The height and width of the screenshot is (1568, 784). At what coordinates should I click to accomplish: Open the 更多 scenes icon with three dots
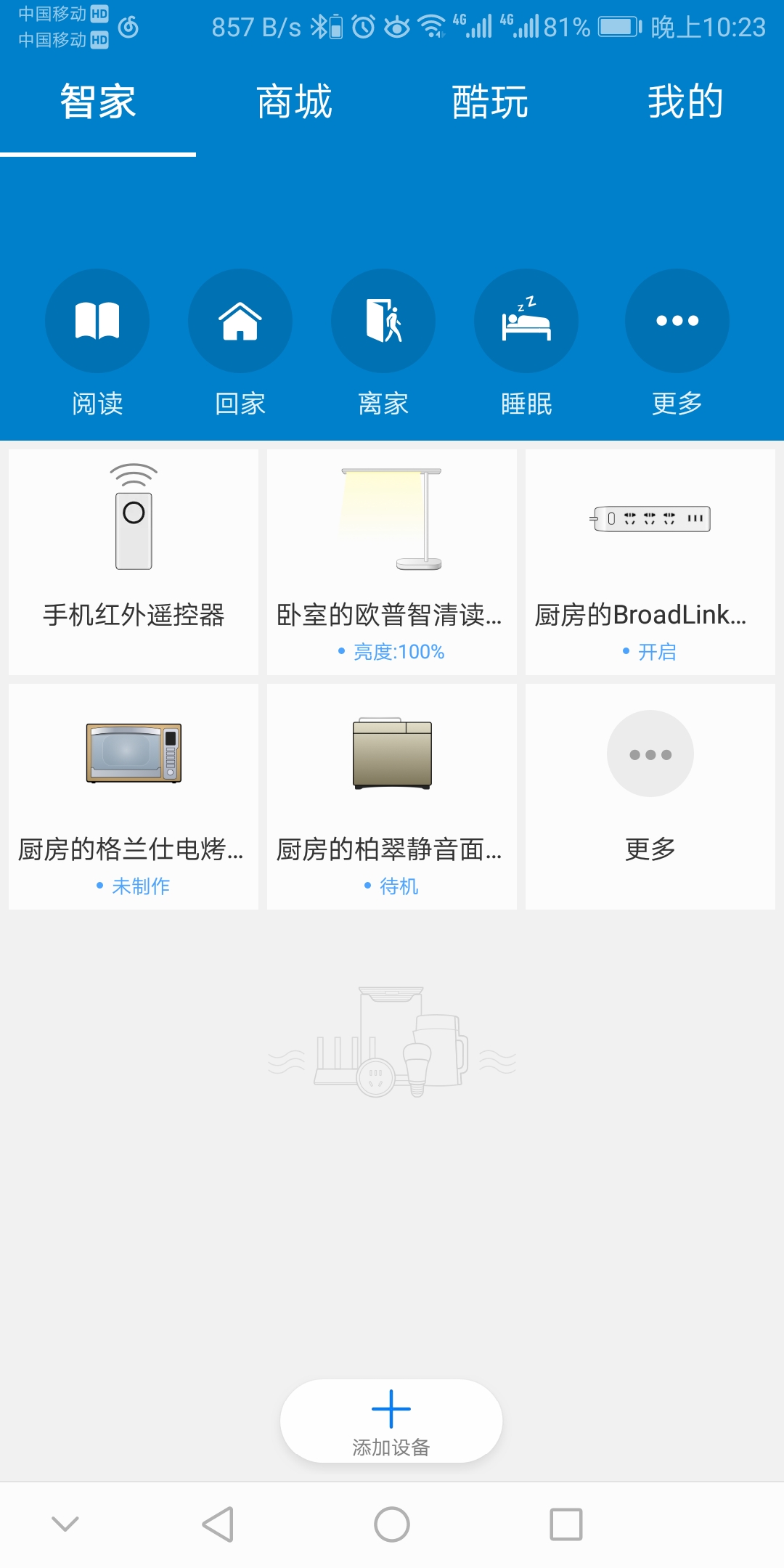[675, 321]
